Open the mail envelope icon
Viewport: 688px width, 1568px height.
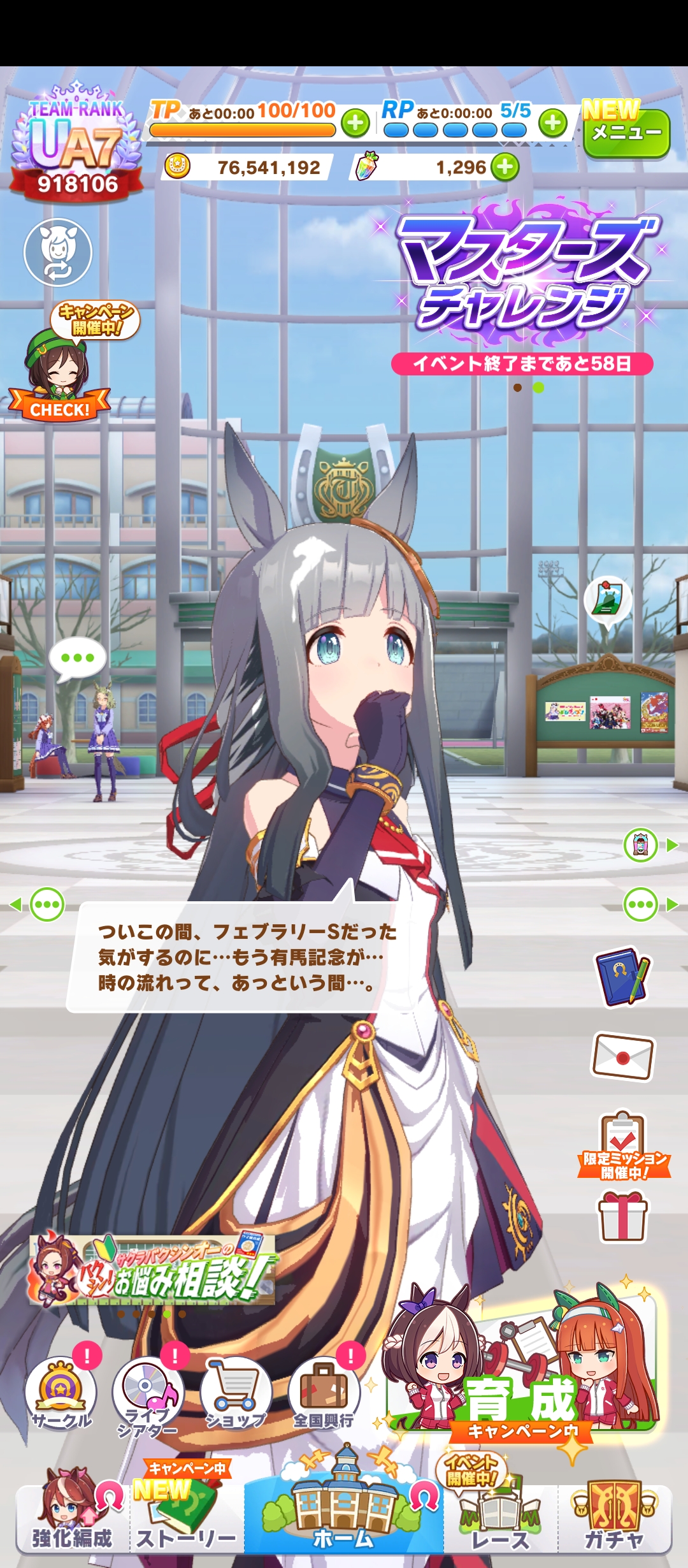click(622, 1057)
